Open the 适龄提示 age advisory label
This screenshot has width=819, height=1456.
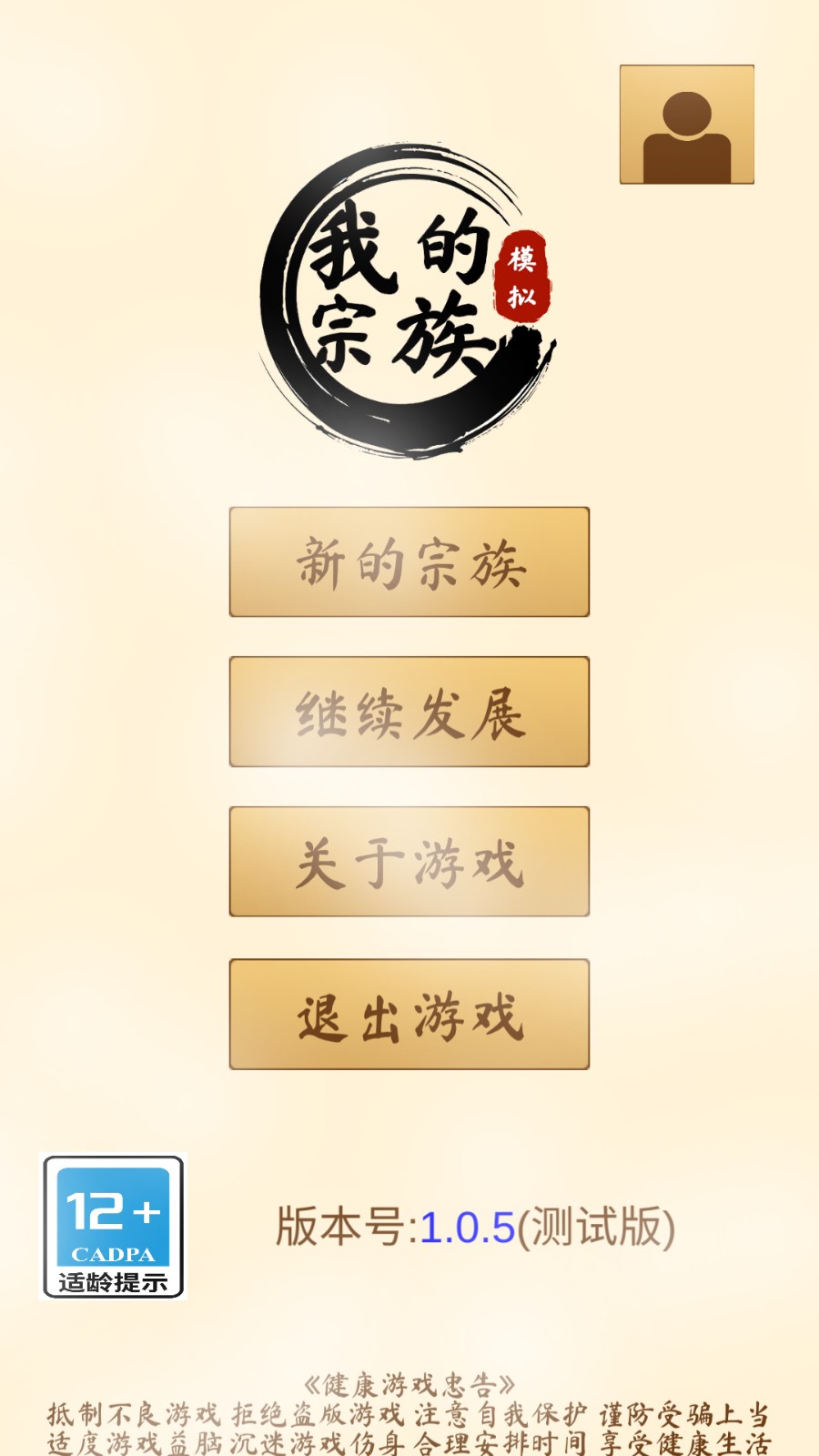(x=111, y=1282)
